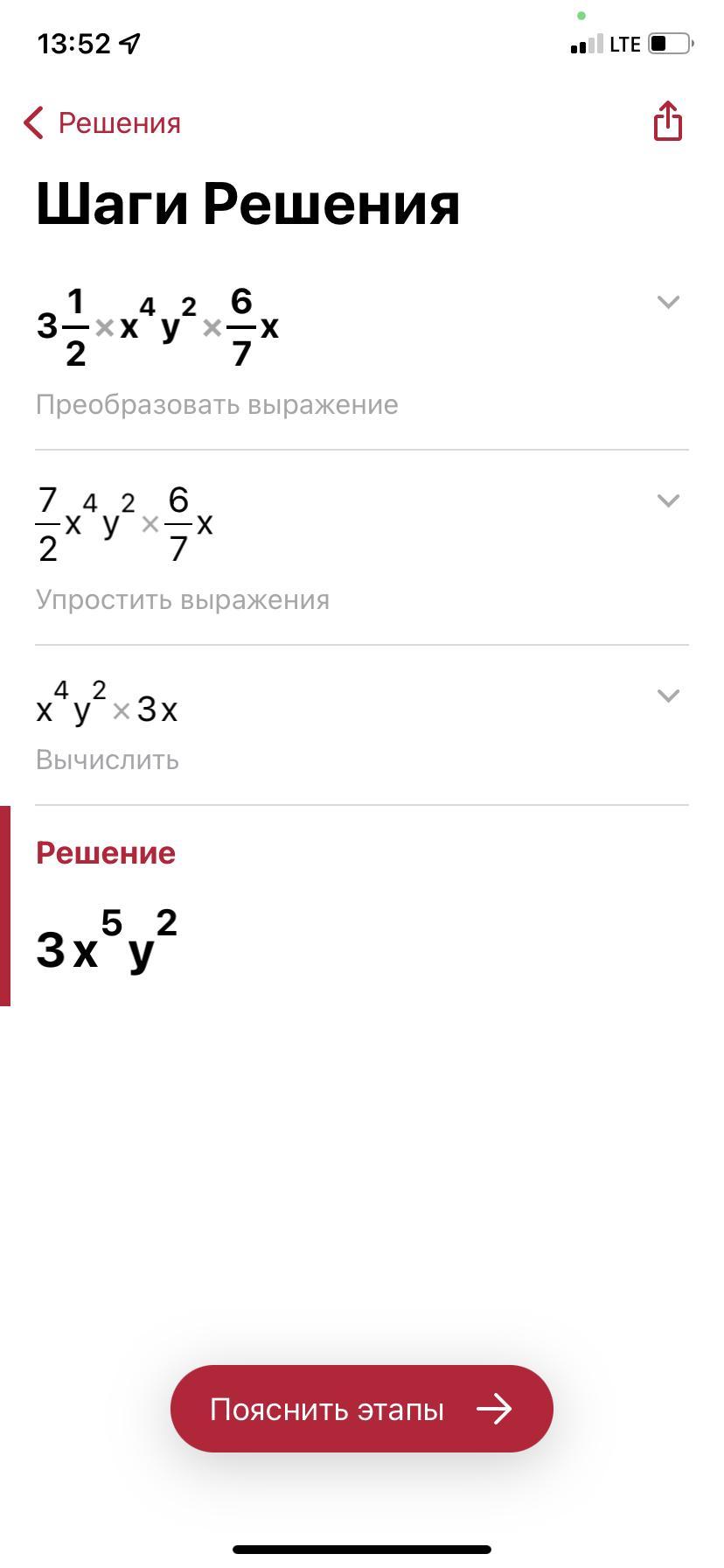Go back to Решения
Image resolution: width=724 pixels, height=1568 pixels.
pyautogui.click(x=102, y=123)
